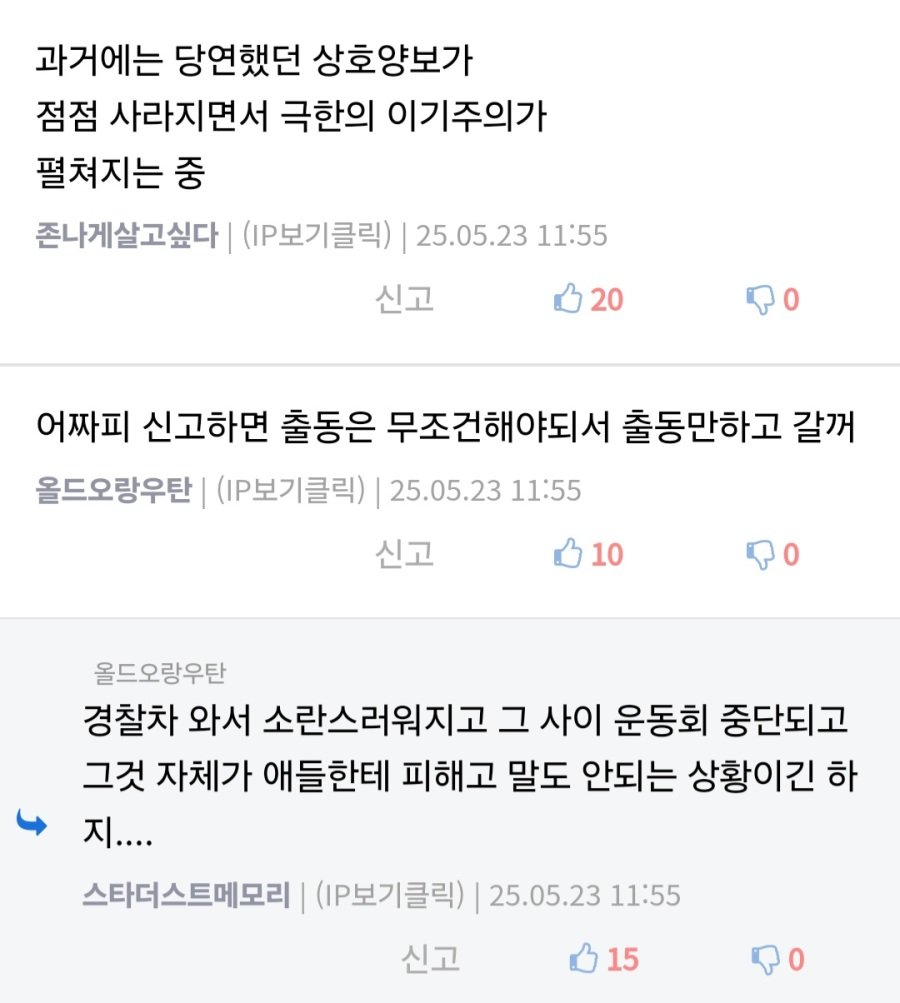The height and width of the screenshot is (1003, 900).
Task: Dislike the comment from 올드오랑우탄
Action: (x=773, y=553)
